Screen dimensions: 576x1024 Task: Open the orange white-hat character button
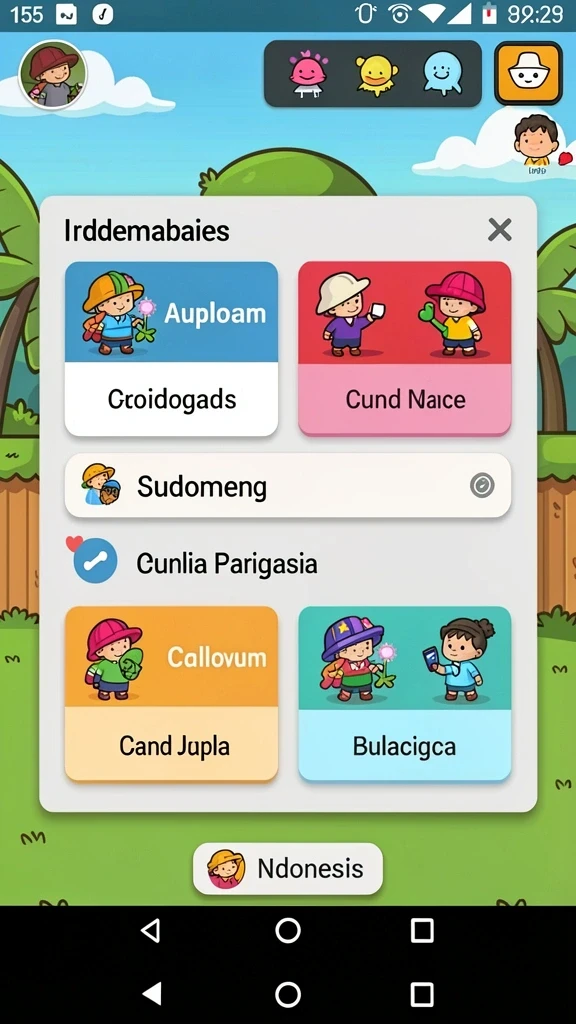[x=528, y=73]
